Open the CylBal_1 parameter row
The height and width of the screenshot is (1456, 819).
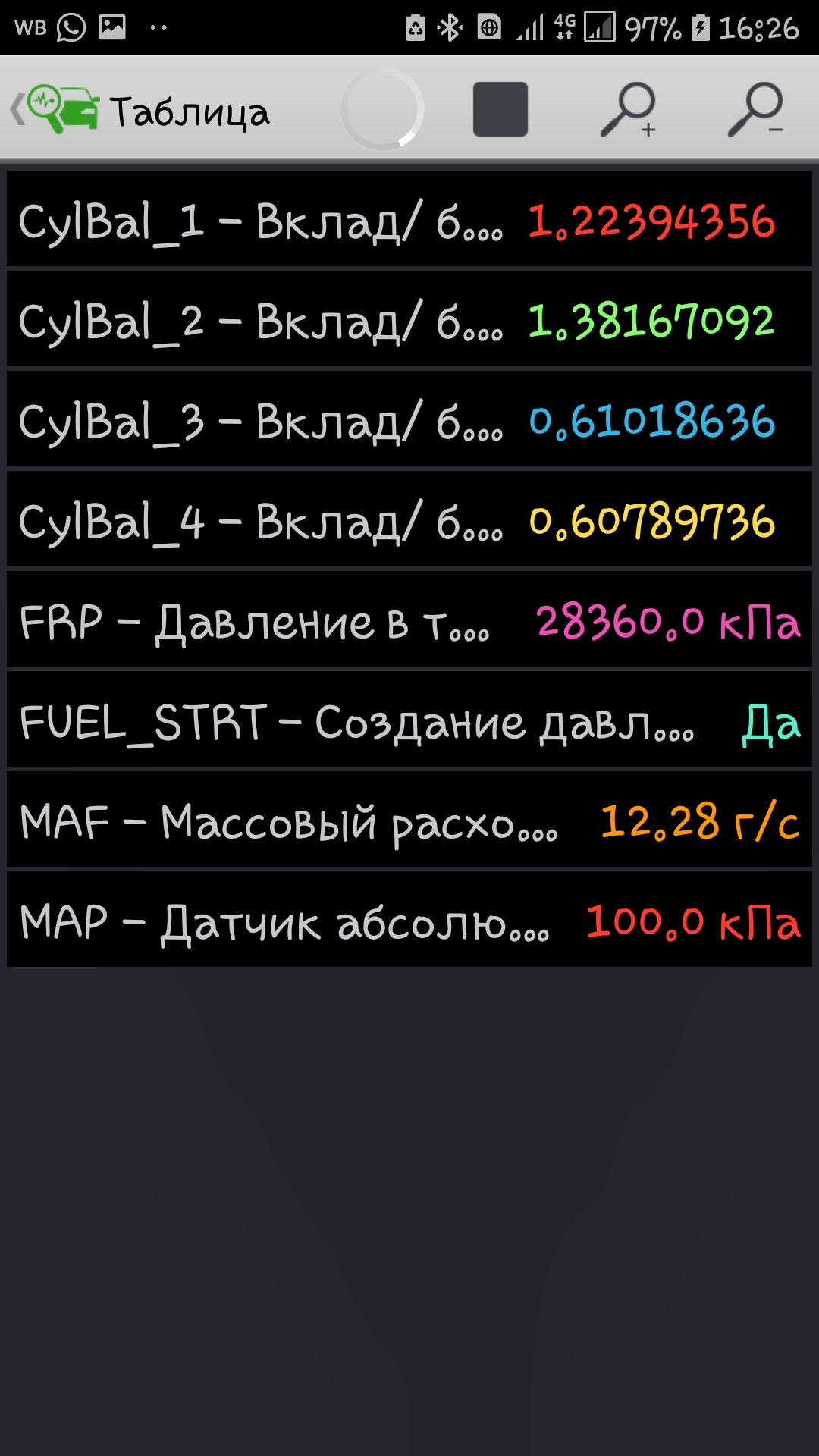(x=409, y=220)
